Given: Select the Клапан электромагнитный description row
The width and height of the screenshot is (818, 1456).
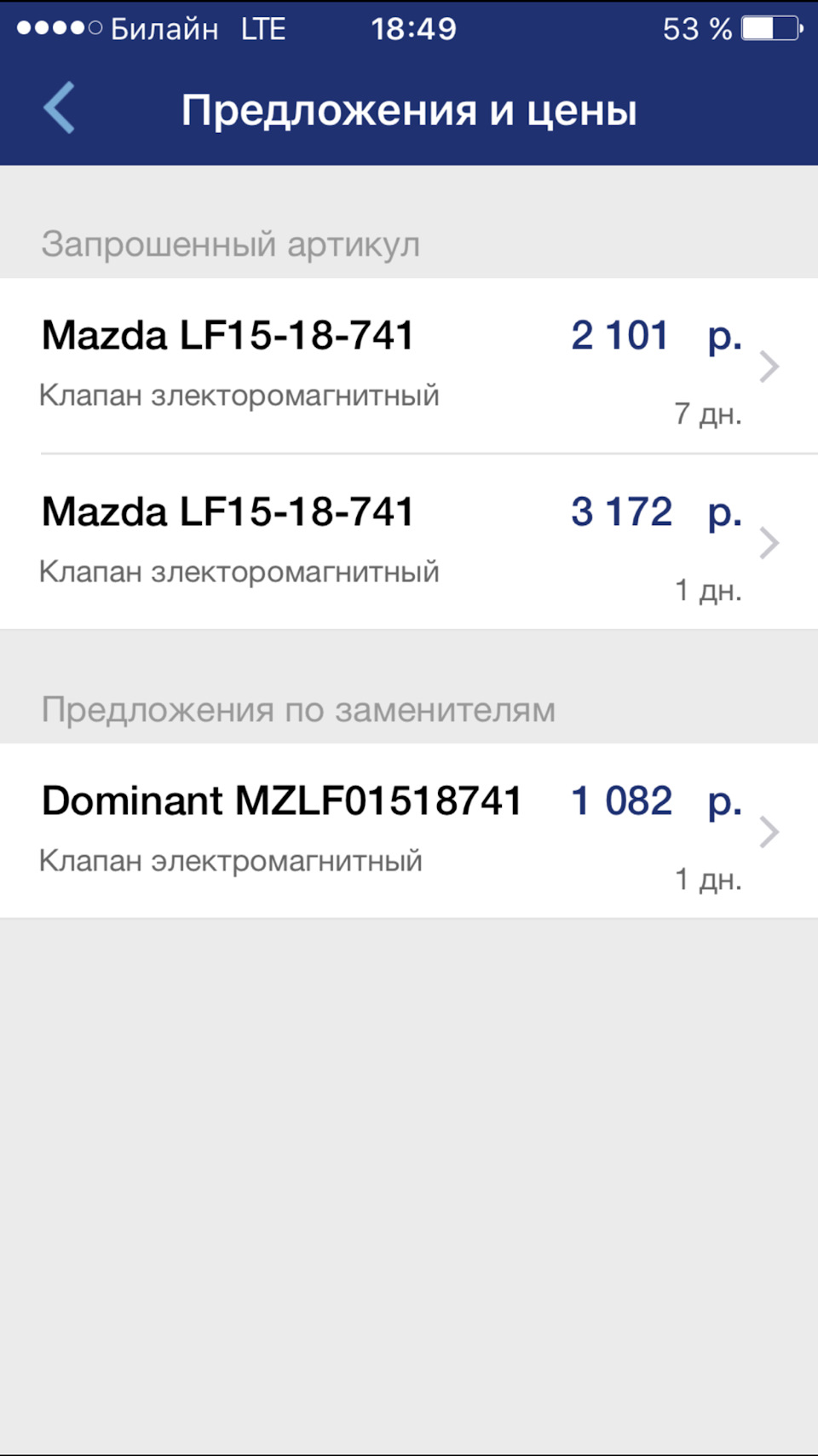Looking at the screenshot, I should (230, 861).
